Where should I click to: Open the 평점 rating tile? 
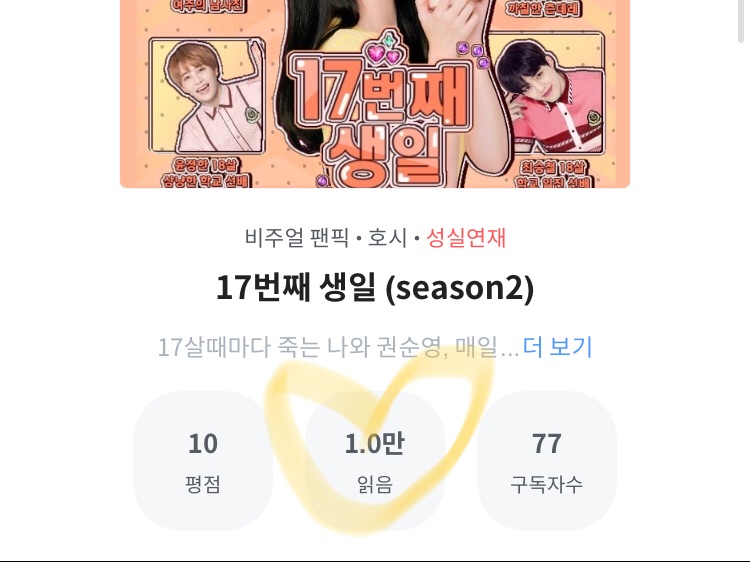(203, 461)
